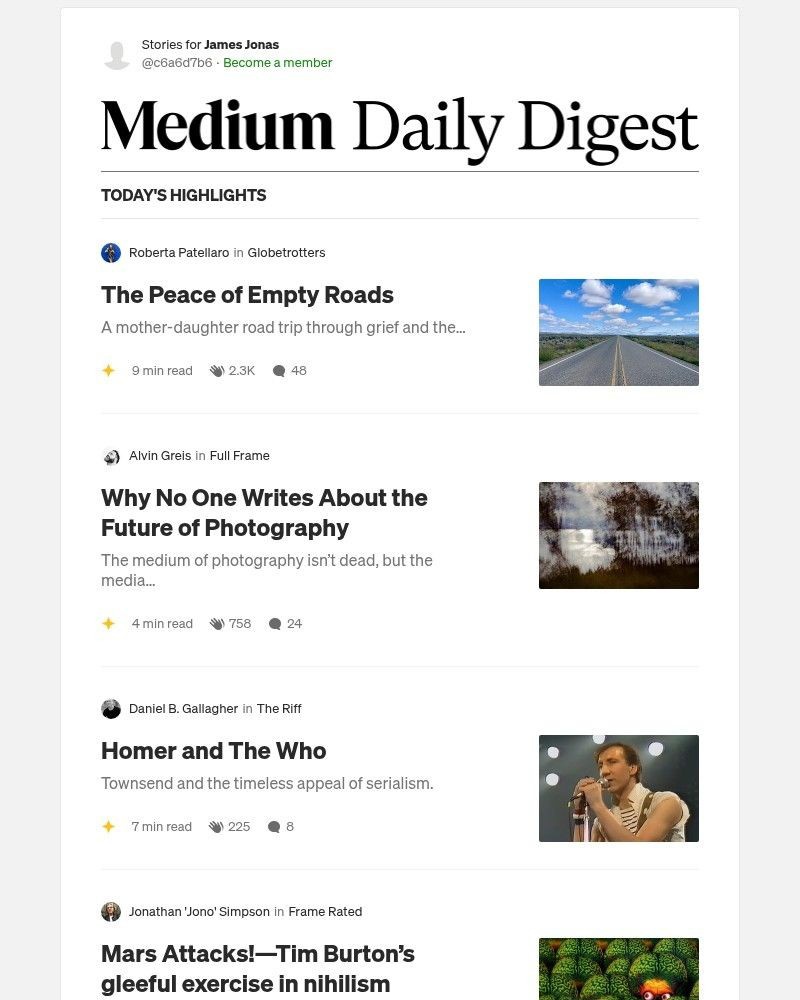Image resolution: width=800 pixels, height=1000 pixels.
Task: Click the Full Frame publication name
Action: (239, 456)
